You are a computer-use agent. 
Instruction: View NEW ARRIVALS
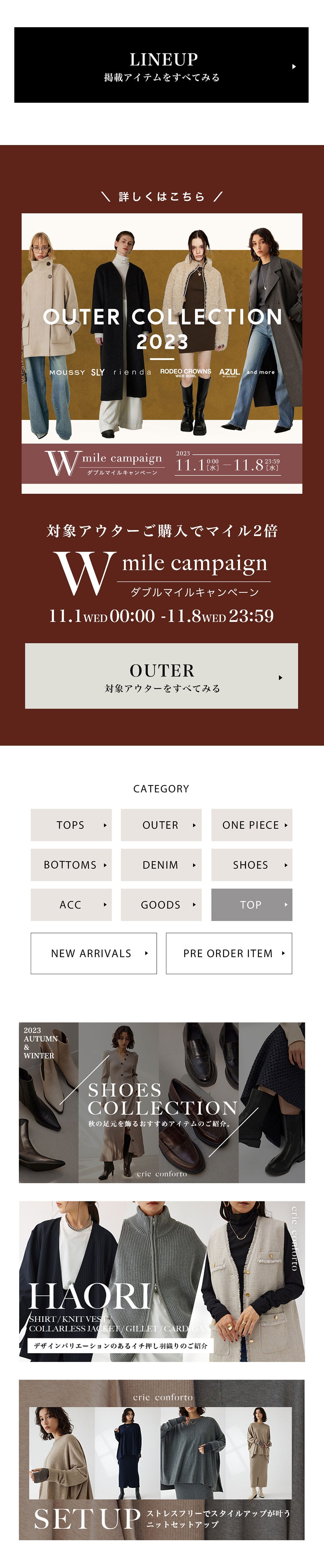pyautogui.click(x=94, y=953)
